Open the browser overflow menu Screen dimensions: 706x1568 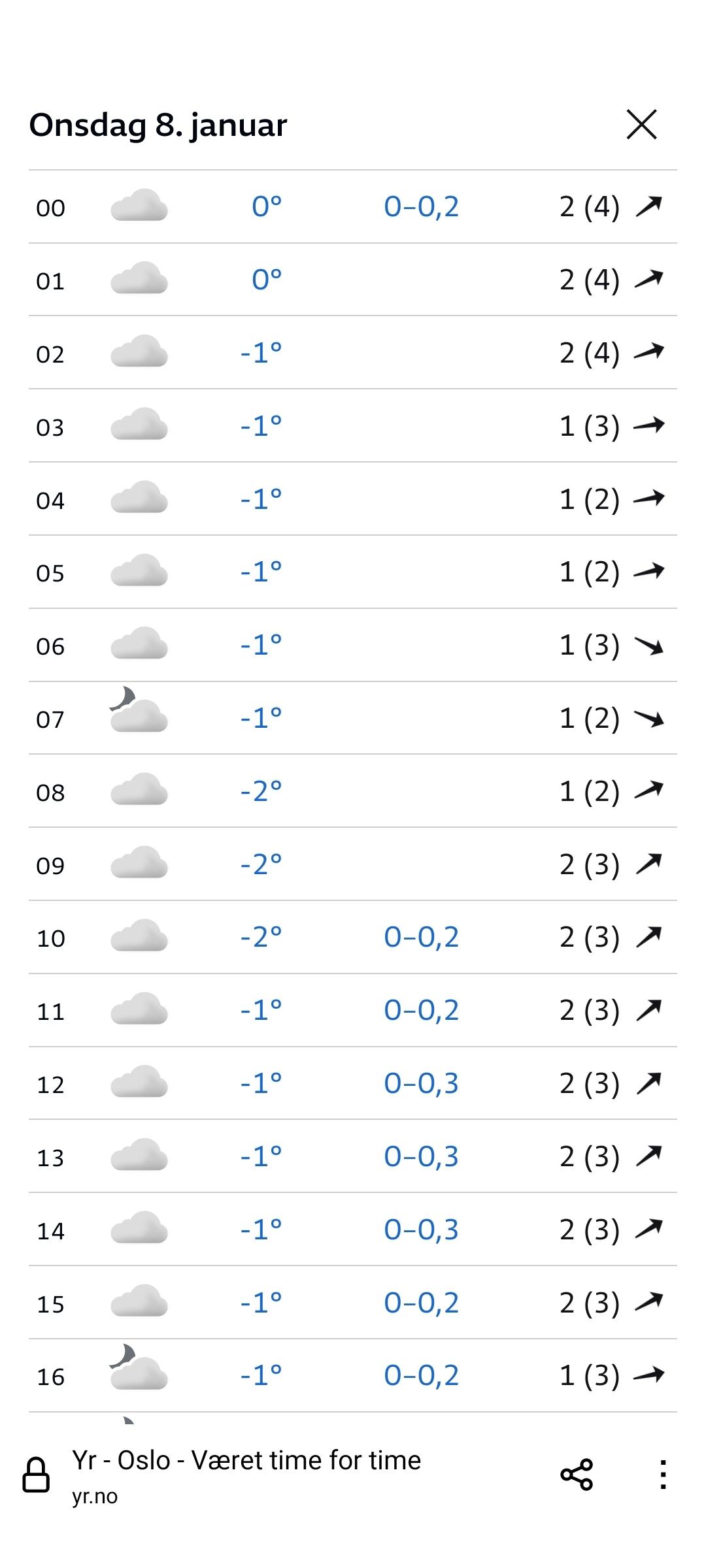pos(664,1475)
